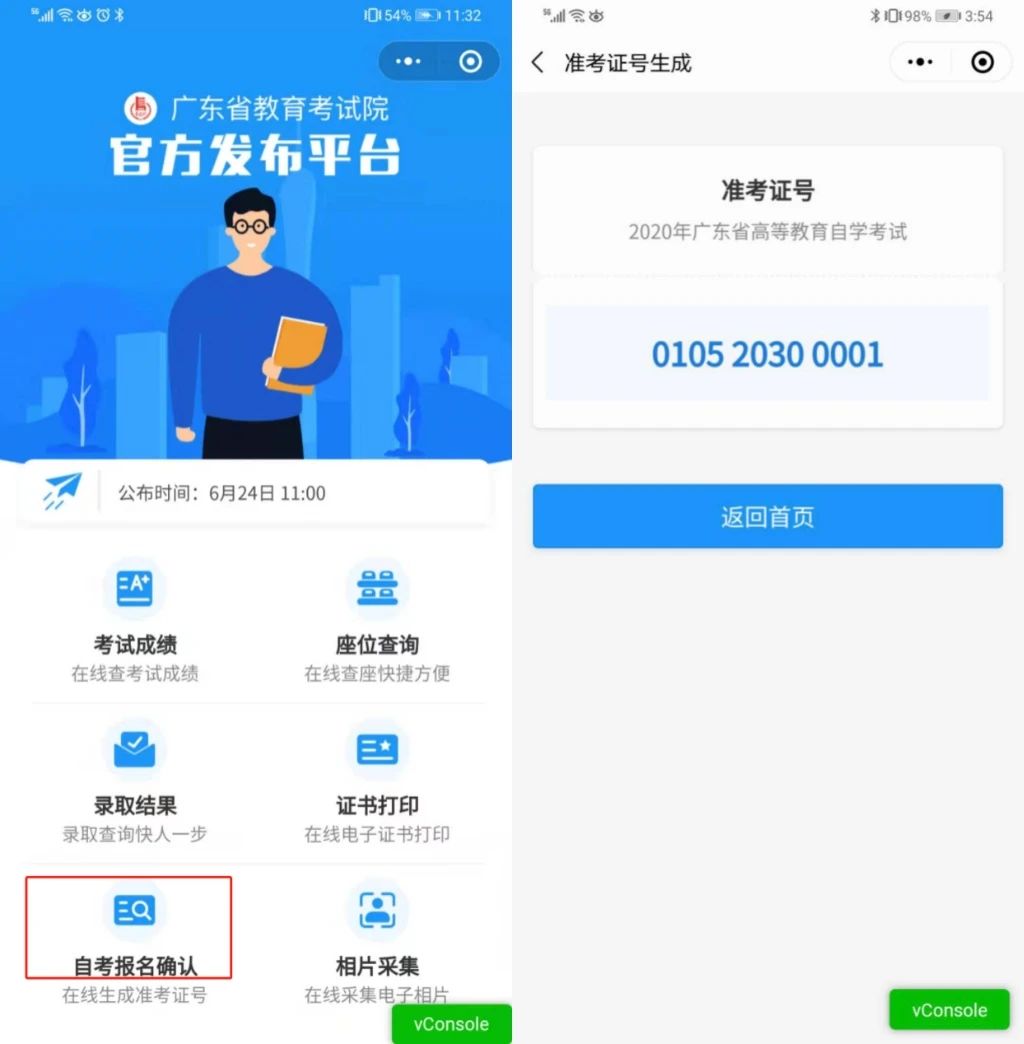Open 考试成绩 to check exam scores
The height and width of the screenshot is (1044, 1024).
134,623
